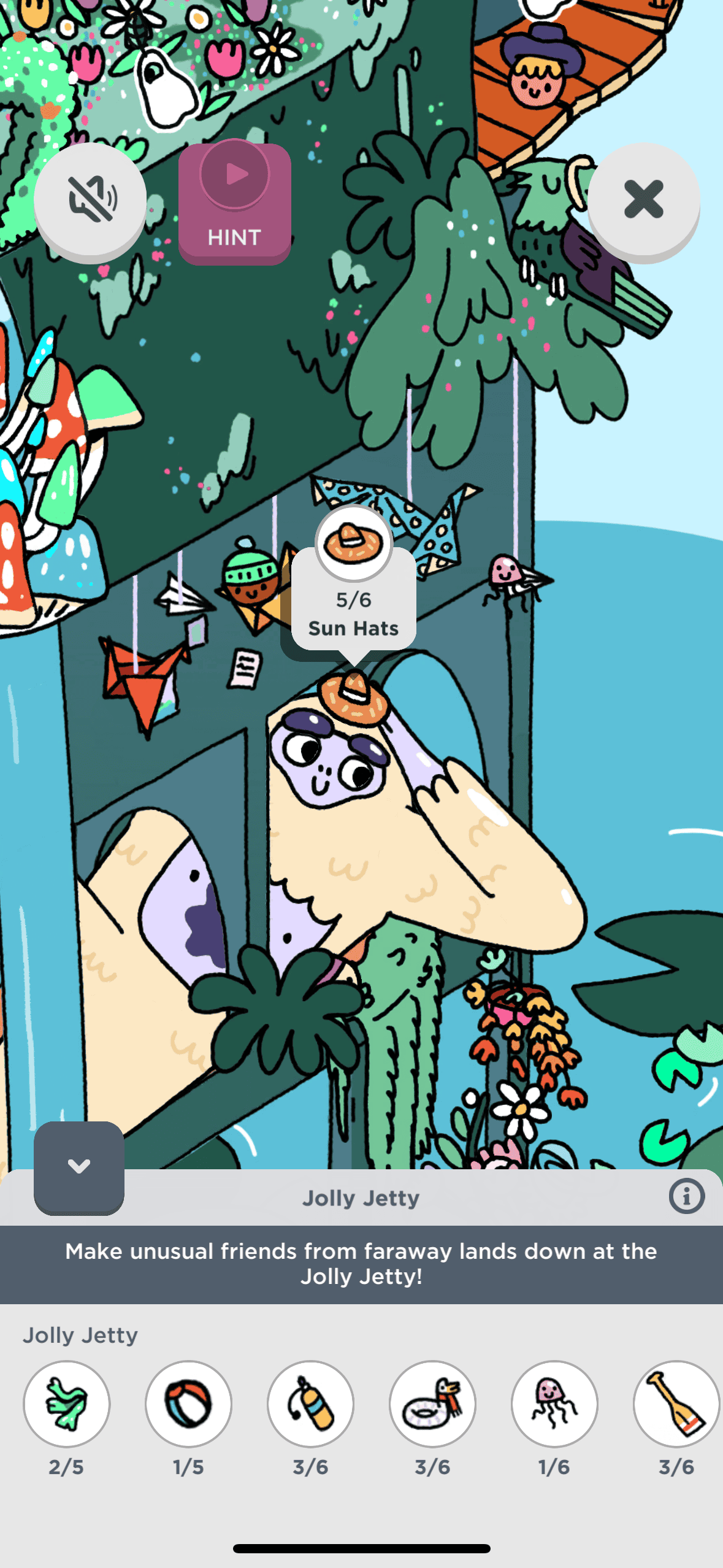Screen dimensions: 723x1568
Task: Select the scuba tank item
Action: (310, 1404)
